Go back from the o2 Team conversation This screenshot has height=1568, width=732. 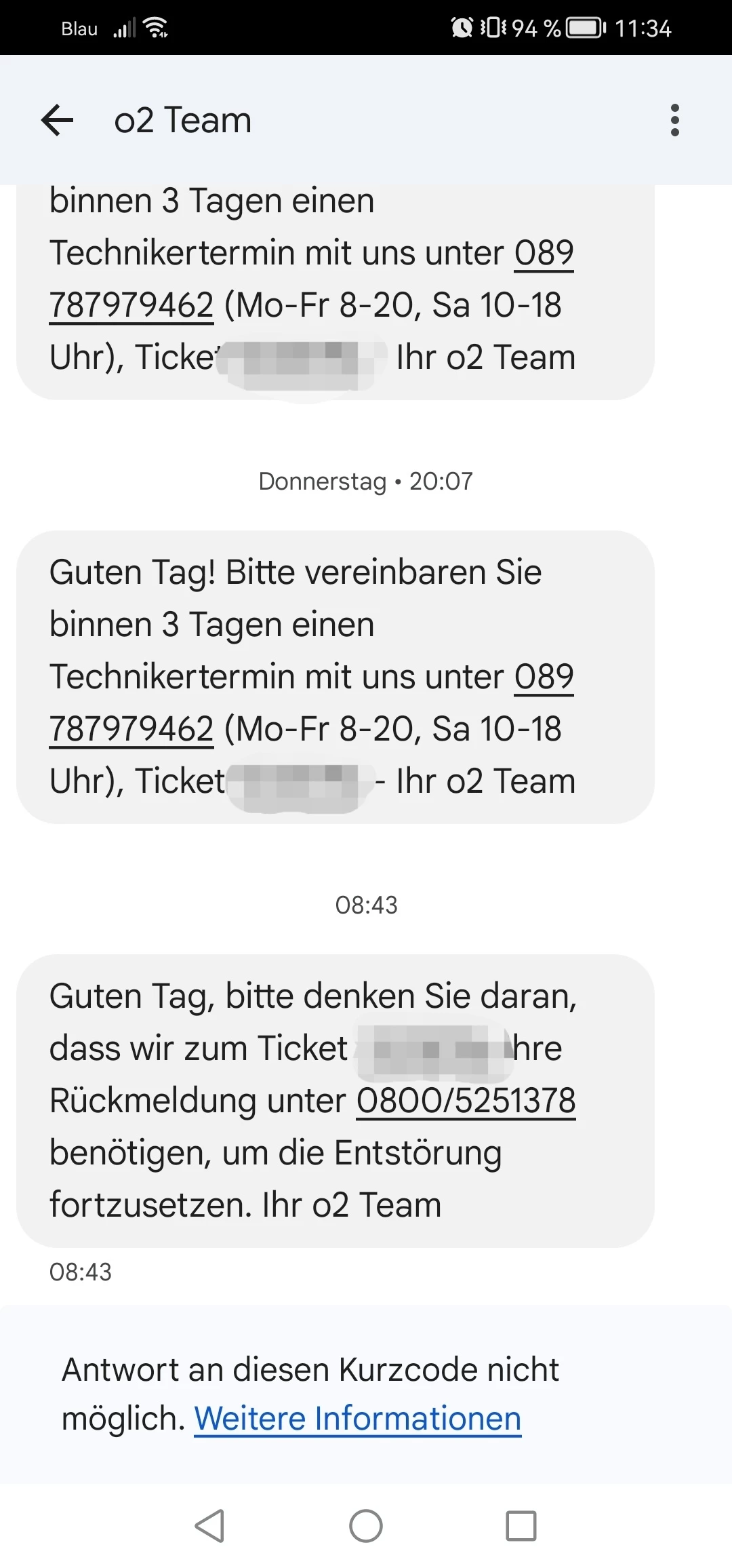[58, 121]
